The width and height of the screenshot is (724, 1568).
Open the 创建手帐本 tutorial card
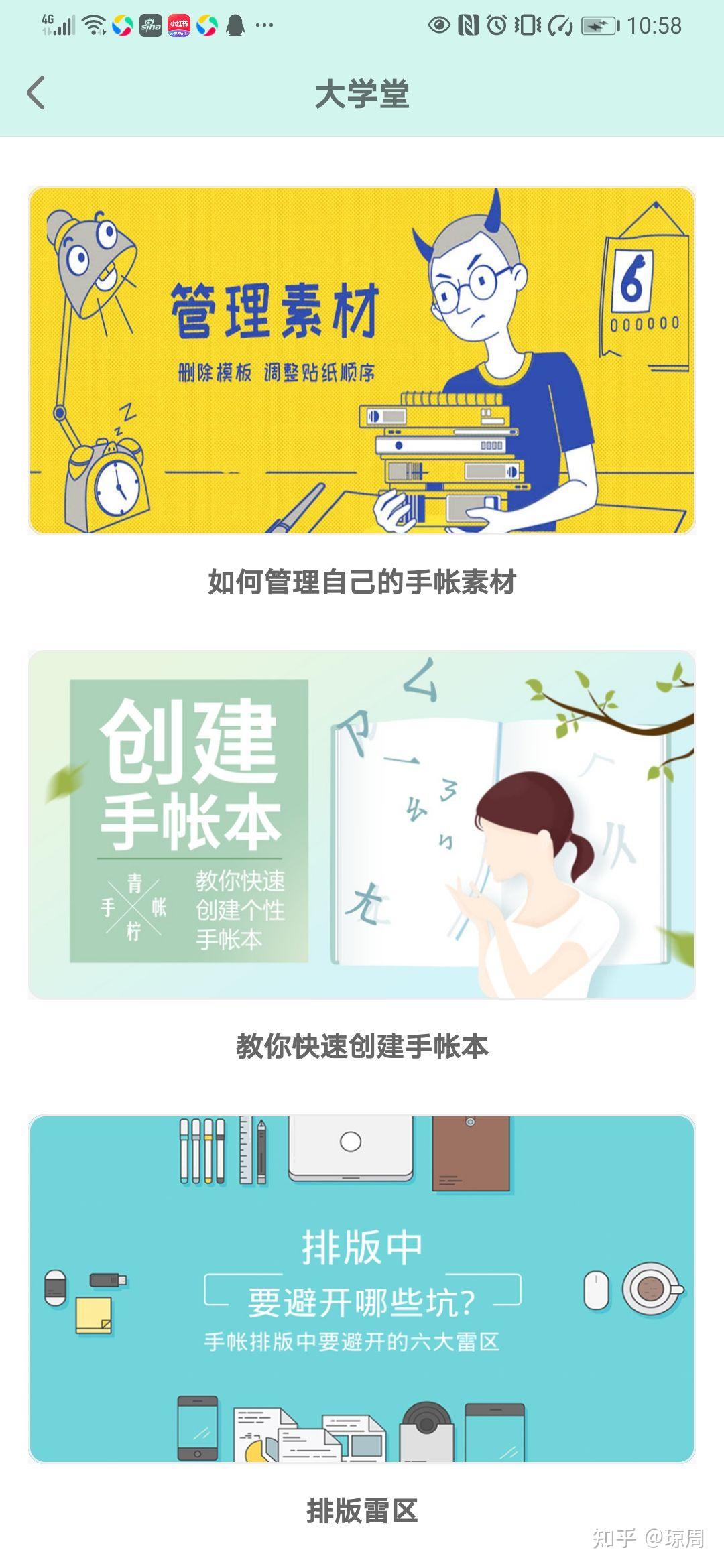[362, 824]
